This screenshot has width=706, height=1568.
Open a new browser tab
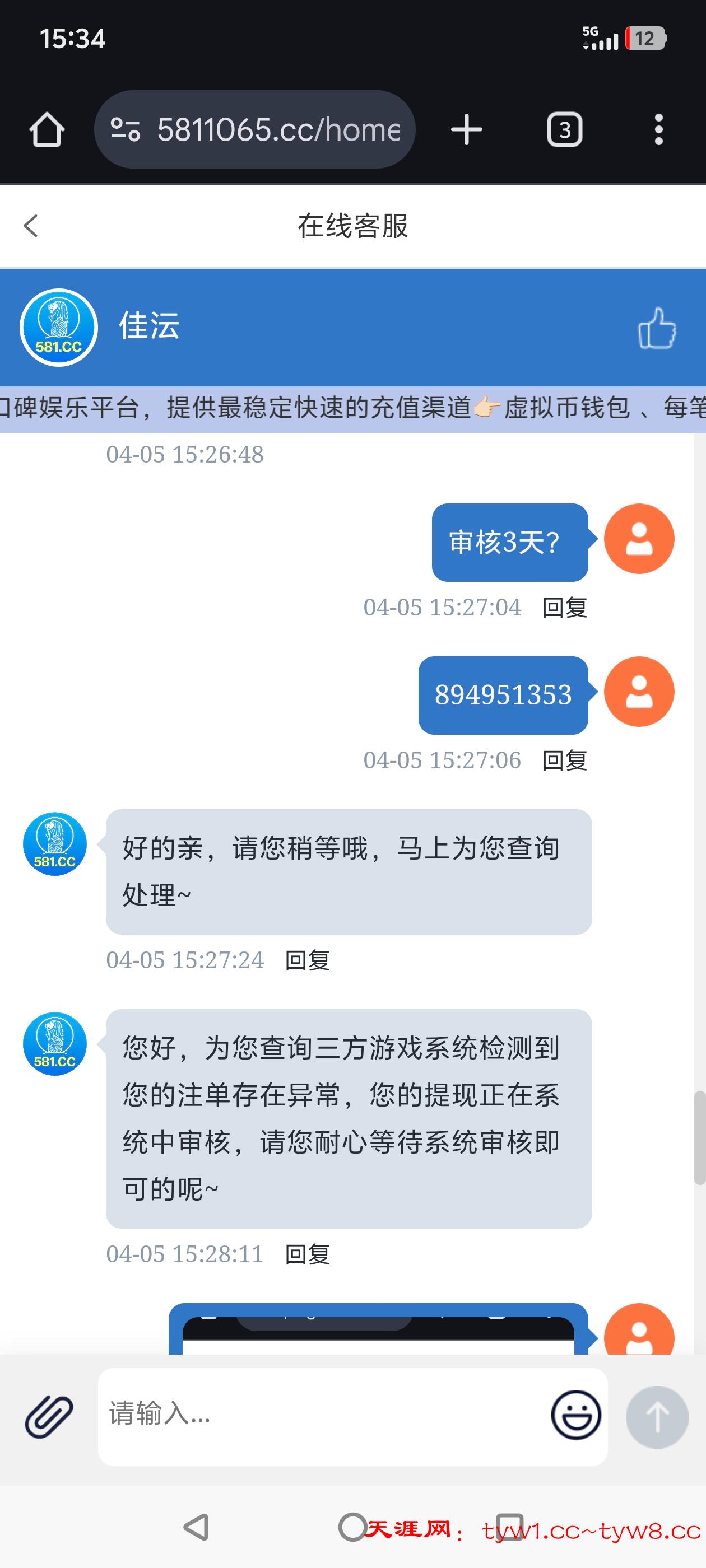(467, 130)
